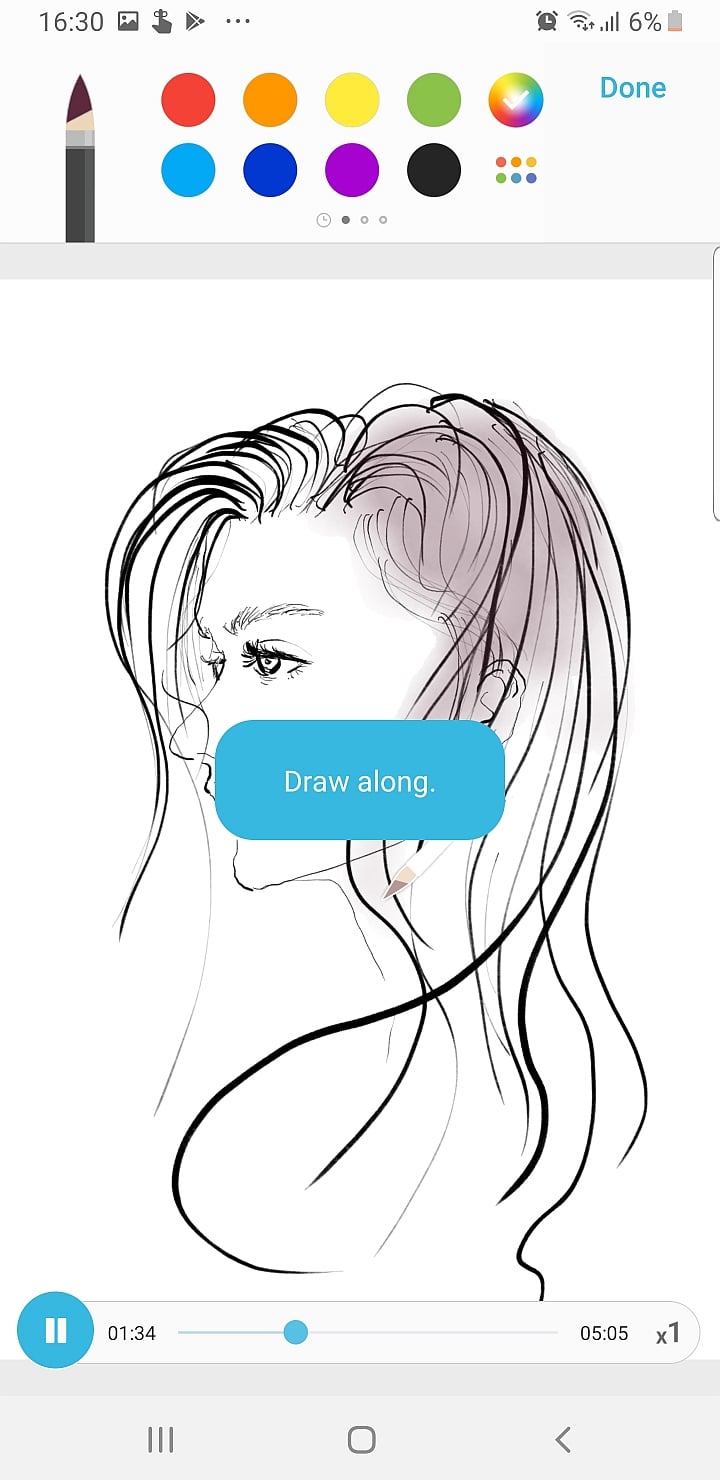
Task: Pick the orange color swatch
Action: coord(270,100)
